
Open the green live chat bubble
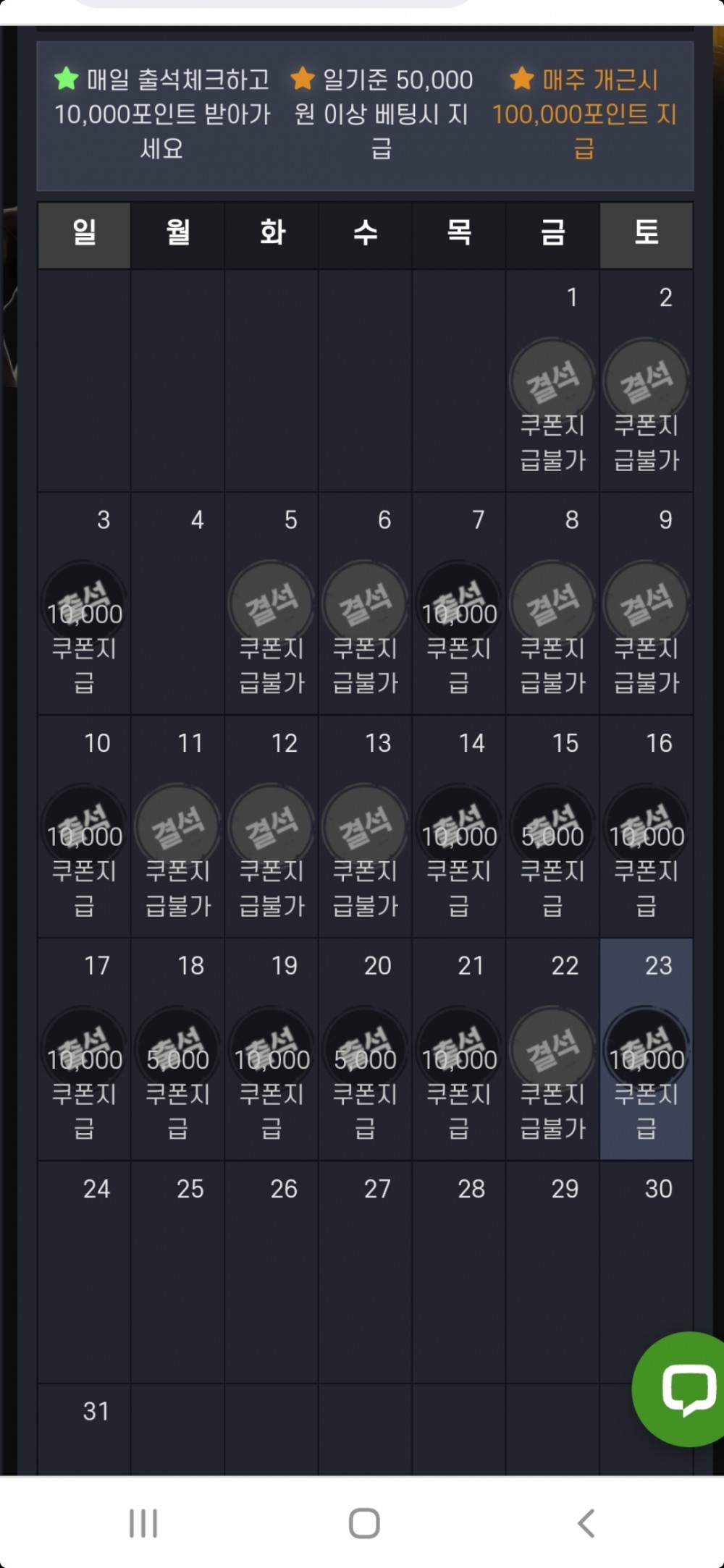(x=684, y=1388)
